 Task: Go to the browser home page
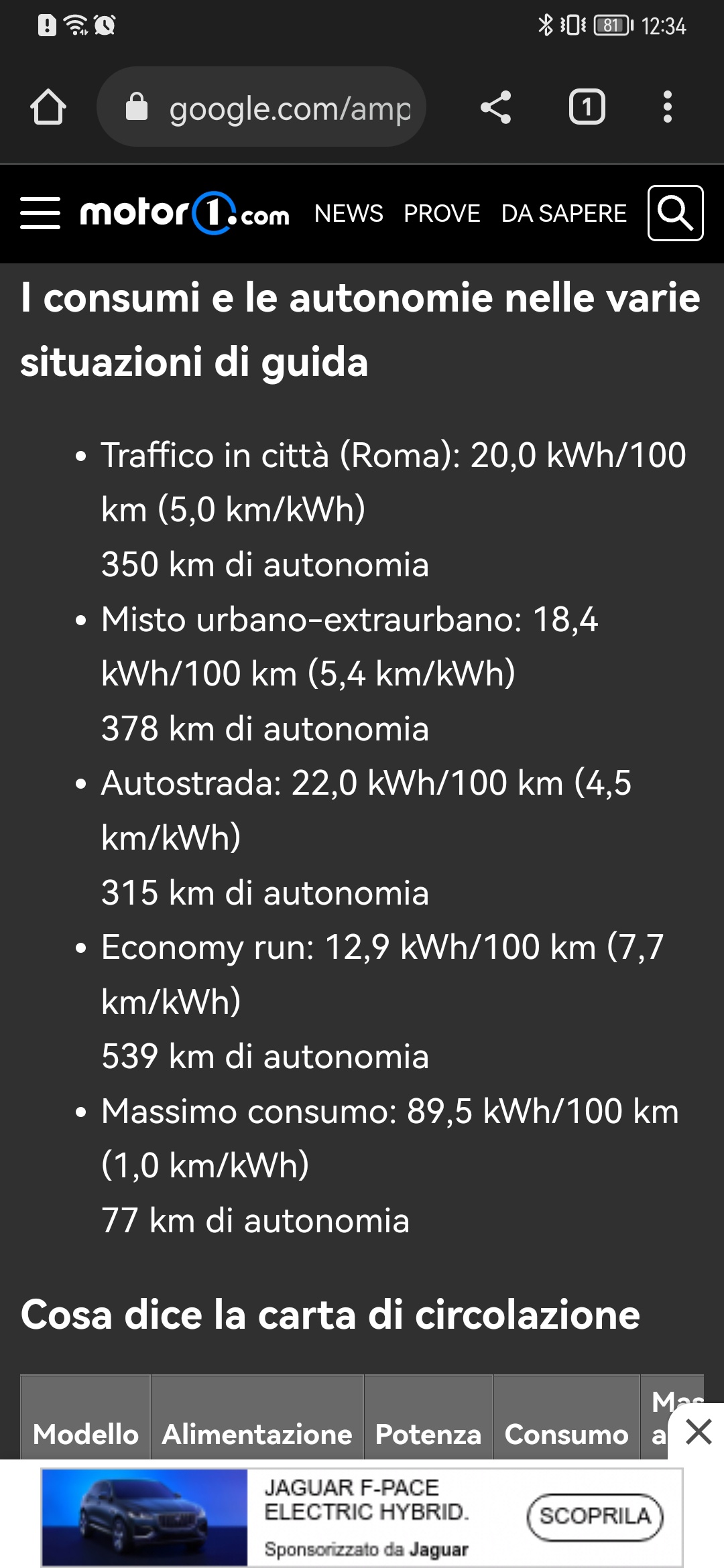tap(48, 107)
